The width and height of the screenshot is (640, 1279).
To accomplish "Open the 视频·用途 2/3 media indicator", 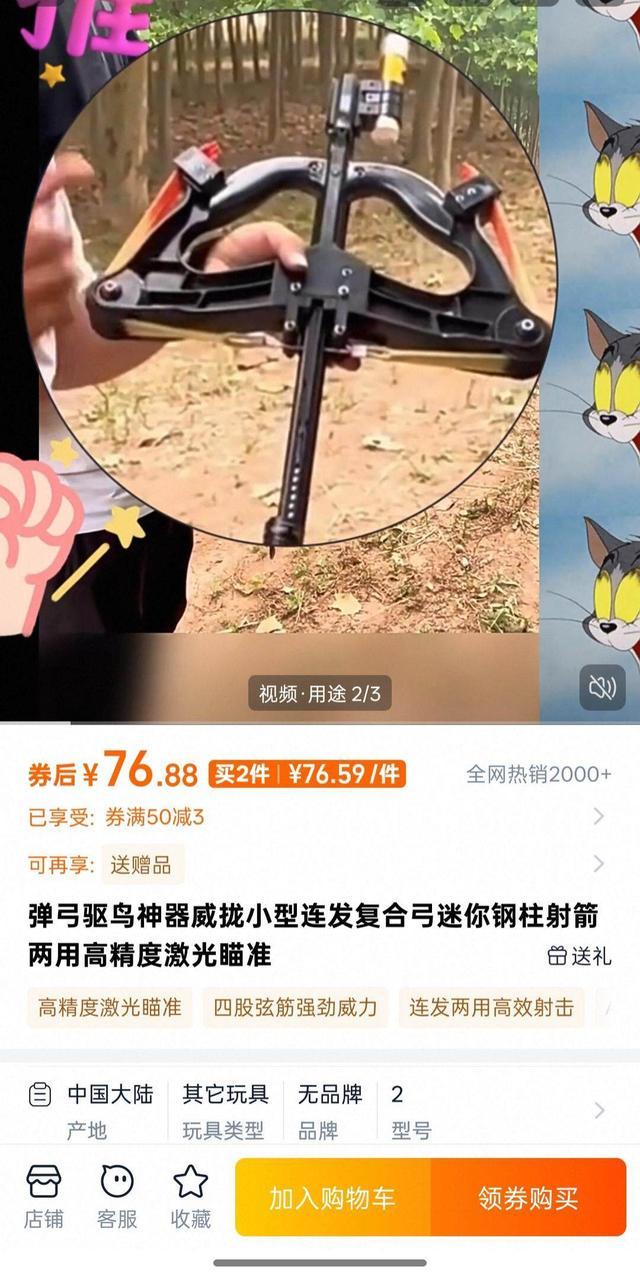I will pyautogui.click(x=320, y=693).
